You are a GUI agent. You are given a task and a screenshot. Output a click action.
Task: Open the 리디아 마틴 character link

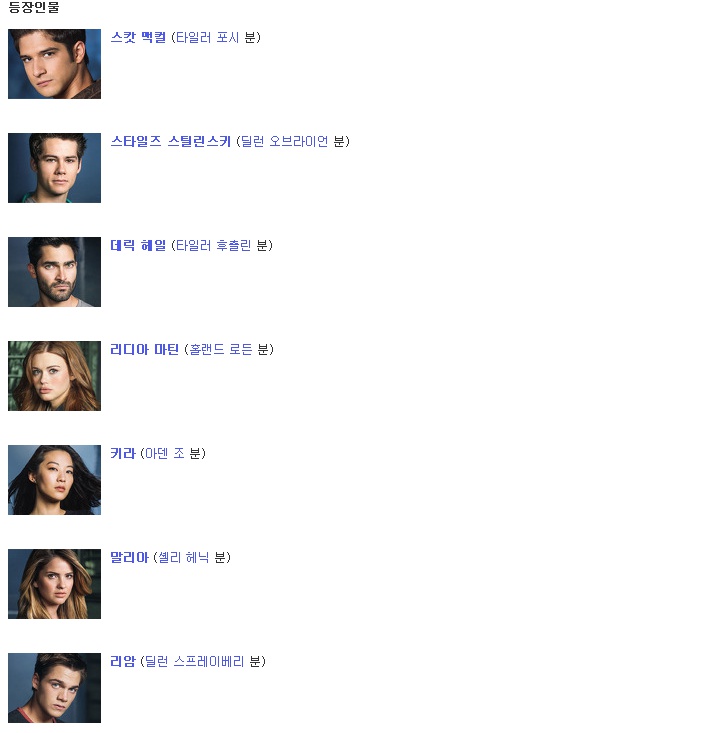144,350
